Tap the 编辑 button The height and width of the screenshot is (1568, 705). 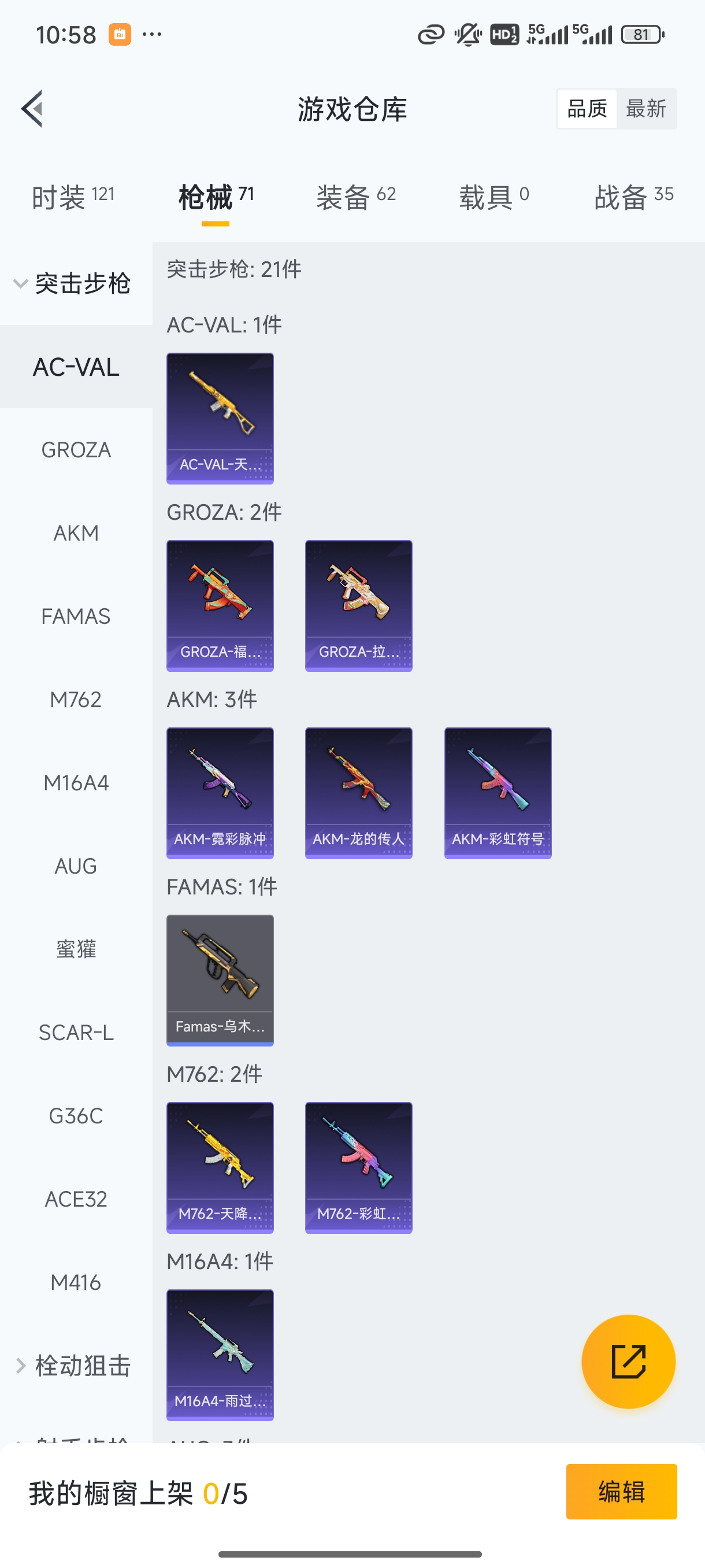(x=621, y=1492)
